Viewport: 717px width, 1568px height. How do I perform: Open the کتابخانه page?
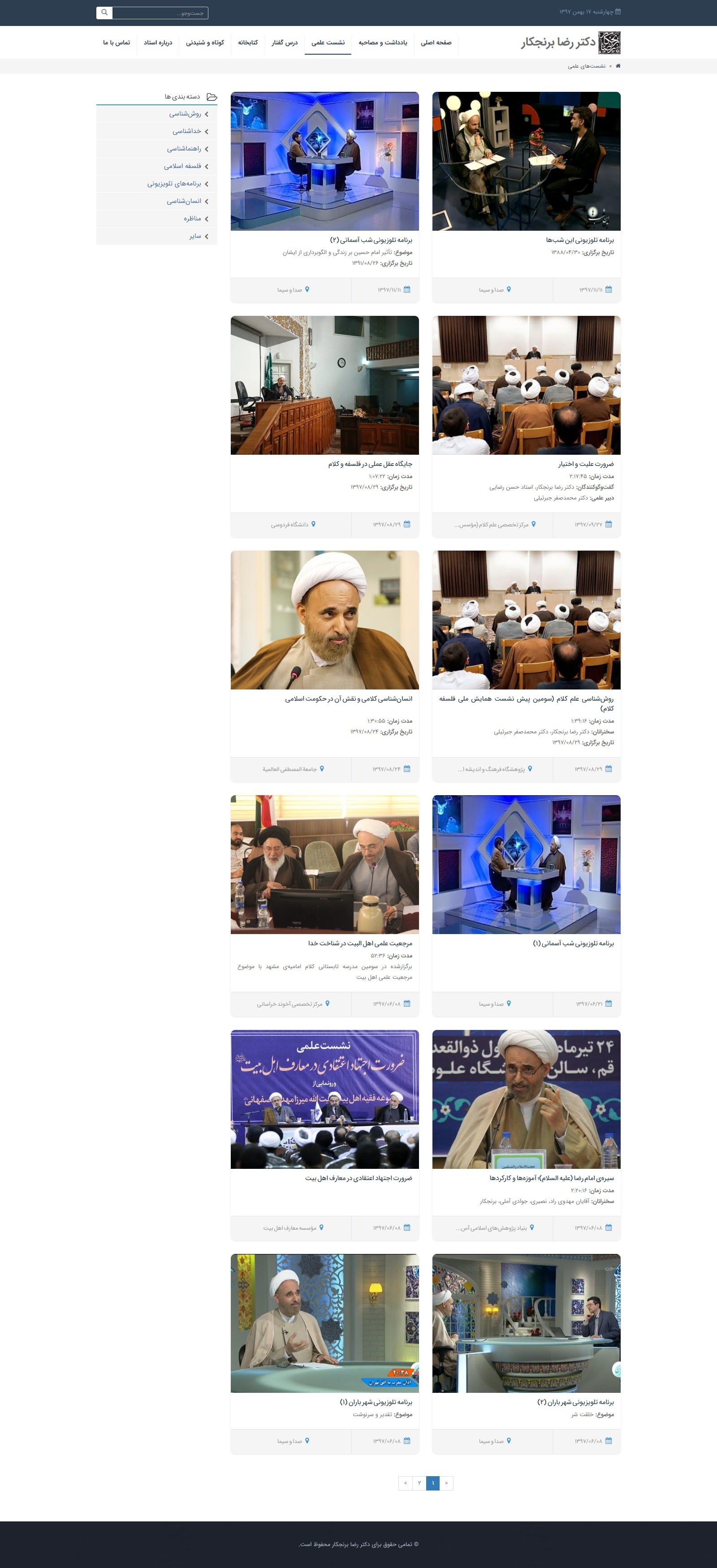coord(248,43)
